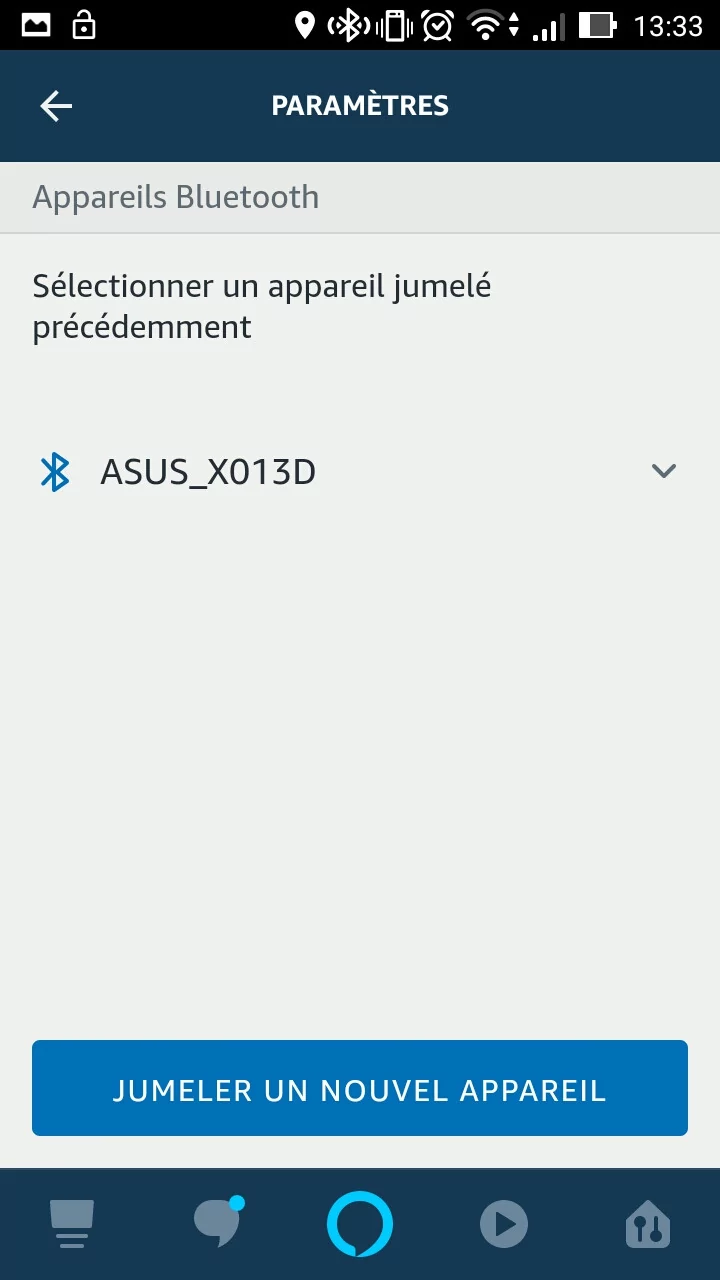
Task: Open the communication speech bubble tab
Action: [x=218, y=1222]
